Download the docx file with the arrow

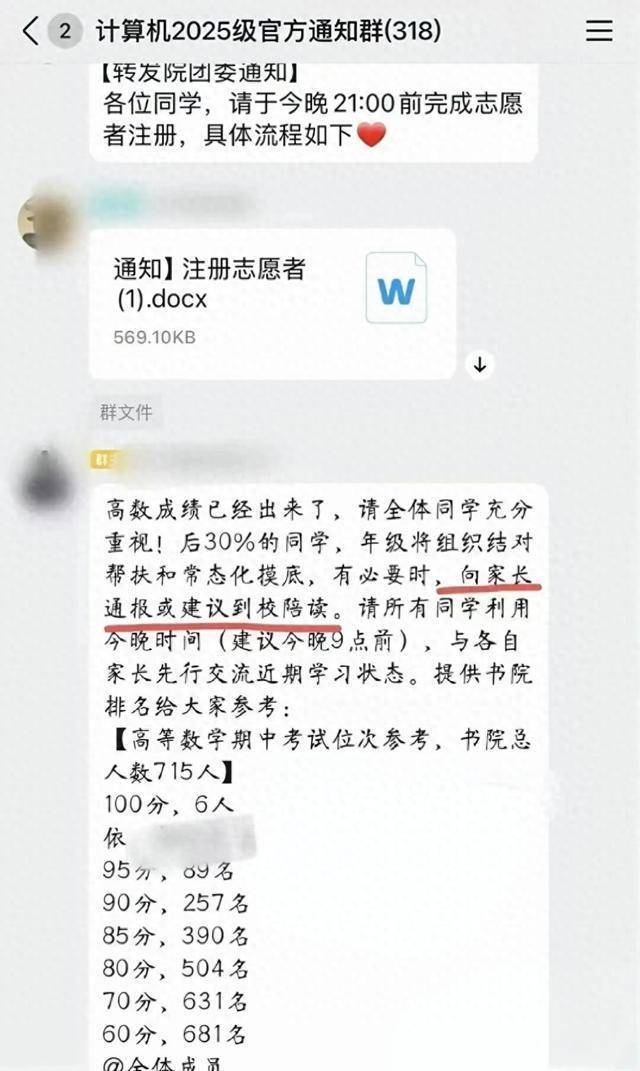pos(480,364)
